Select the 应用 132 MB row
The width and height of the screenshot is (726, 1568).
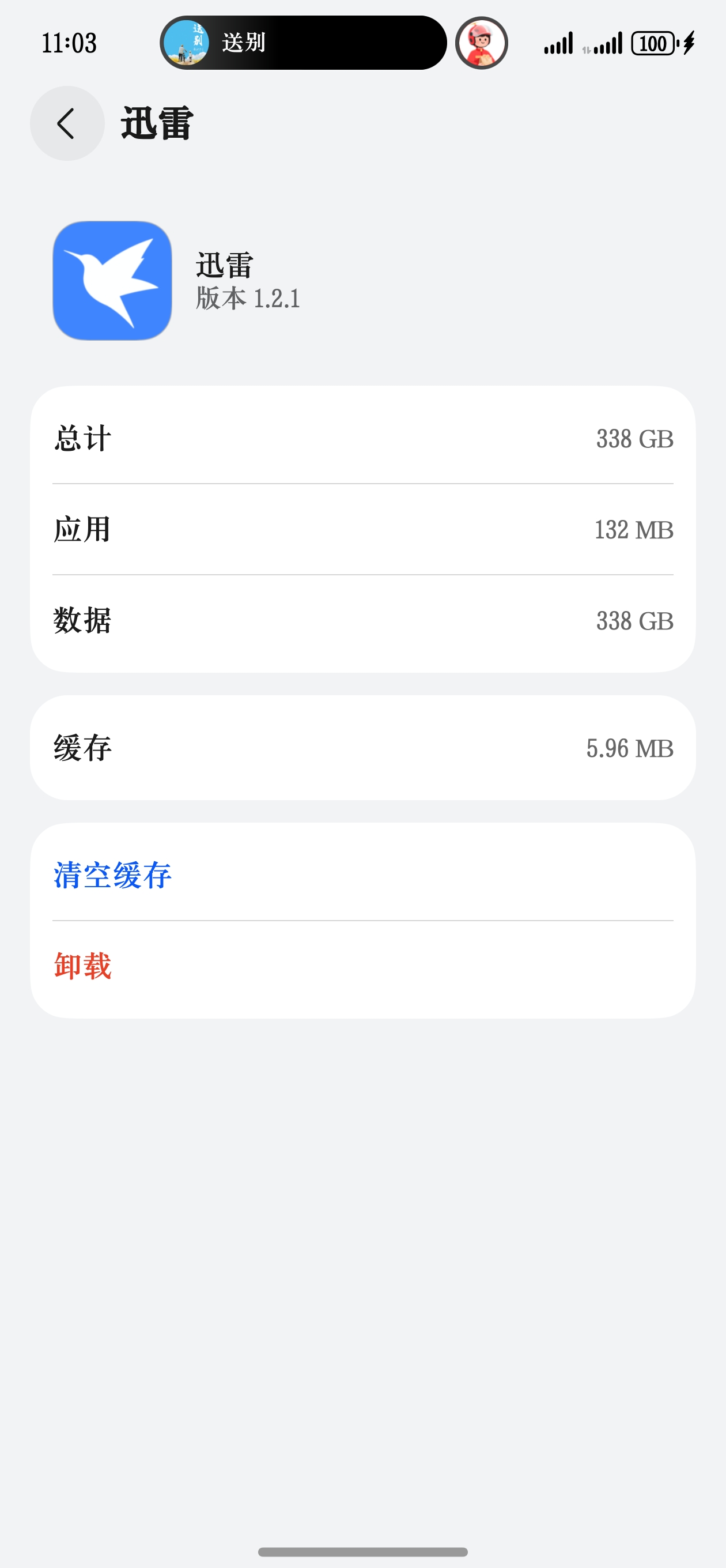[362, 530]
